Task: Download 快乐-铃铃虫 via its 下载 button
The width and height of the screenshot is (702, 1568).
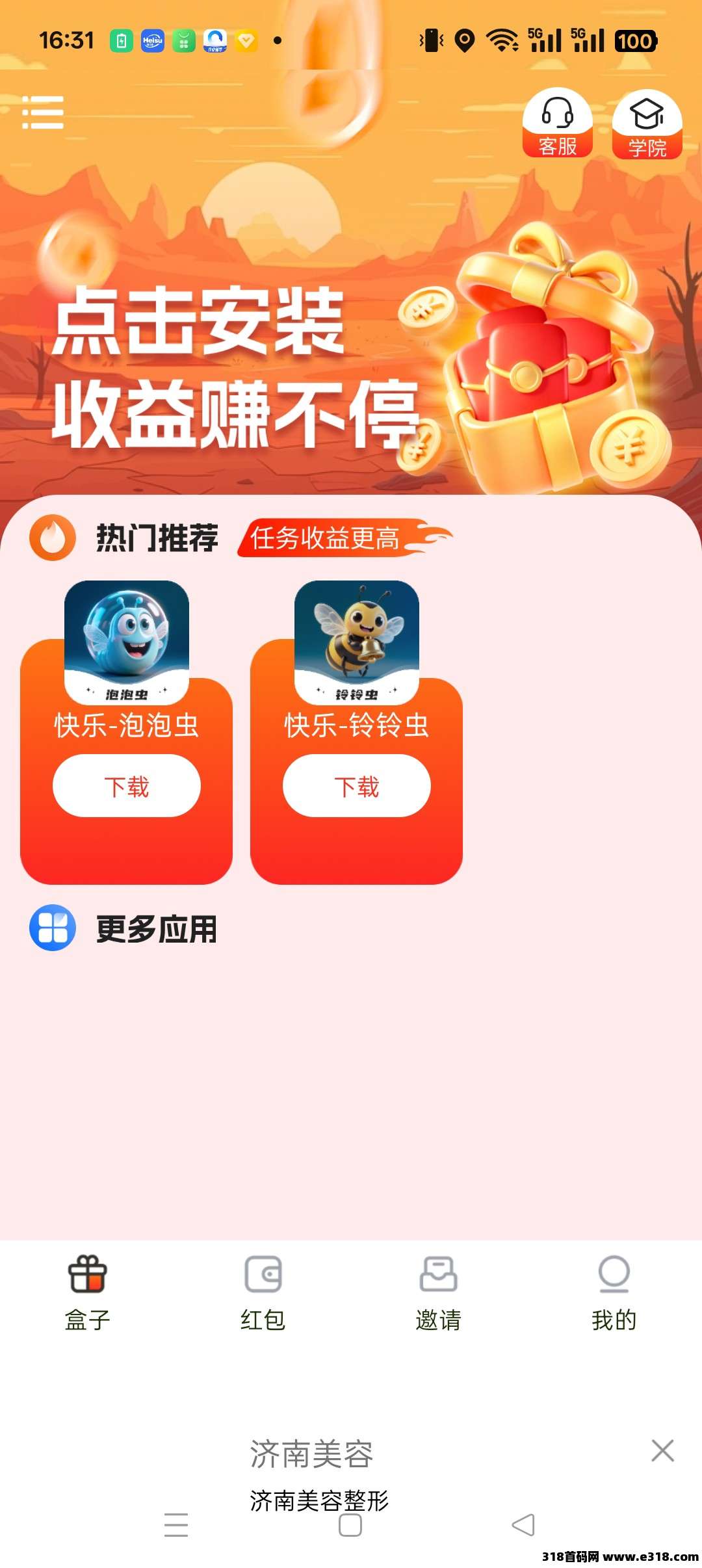Action: tap(357, 785)
